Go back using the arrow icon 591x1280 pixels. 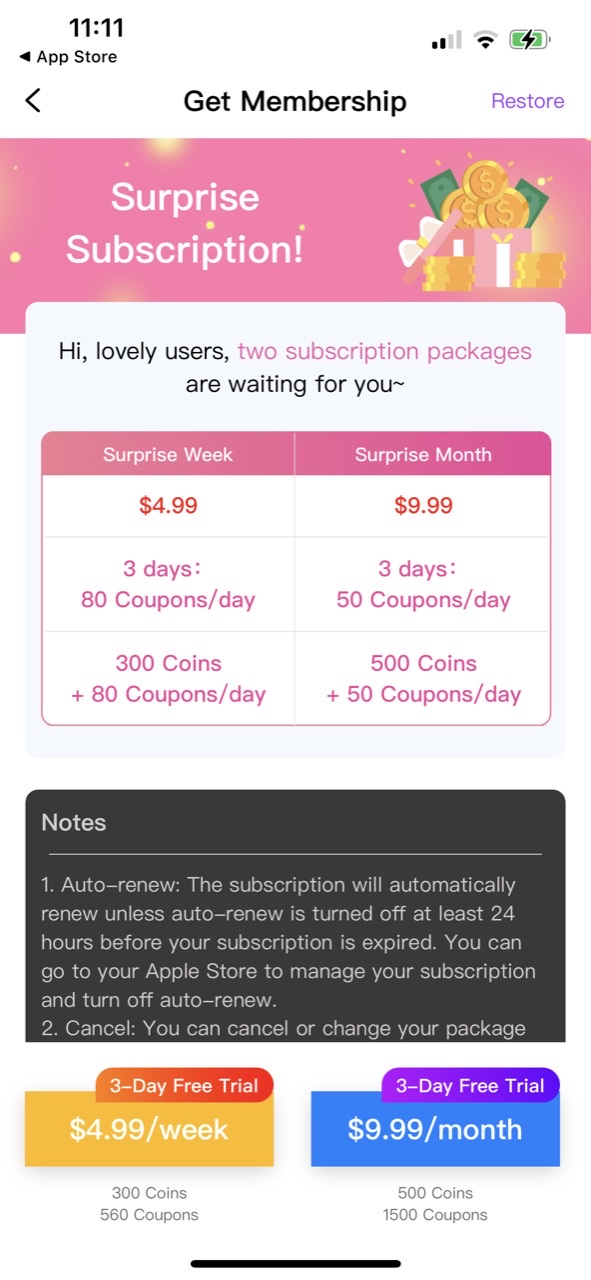[33, 100]
